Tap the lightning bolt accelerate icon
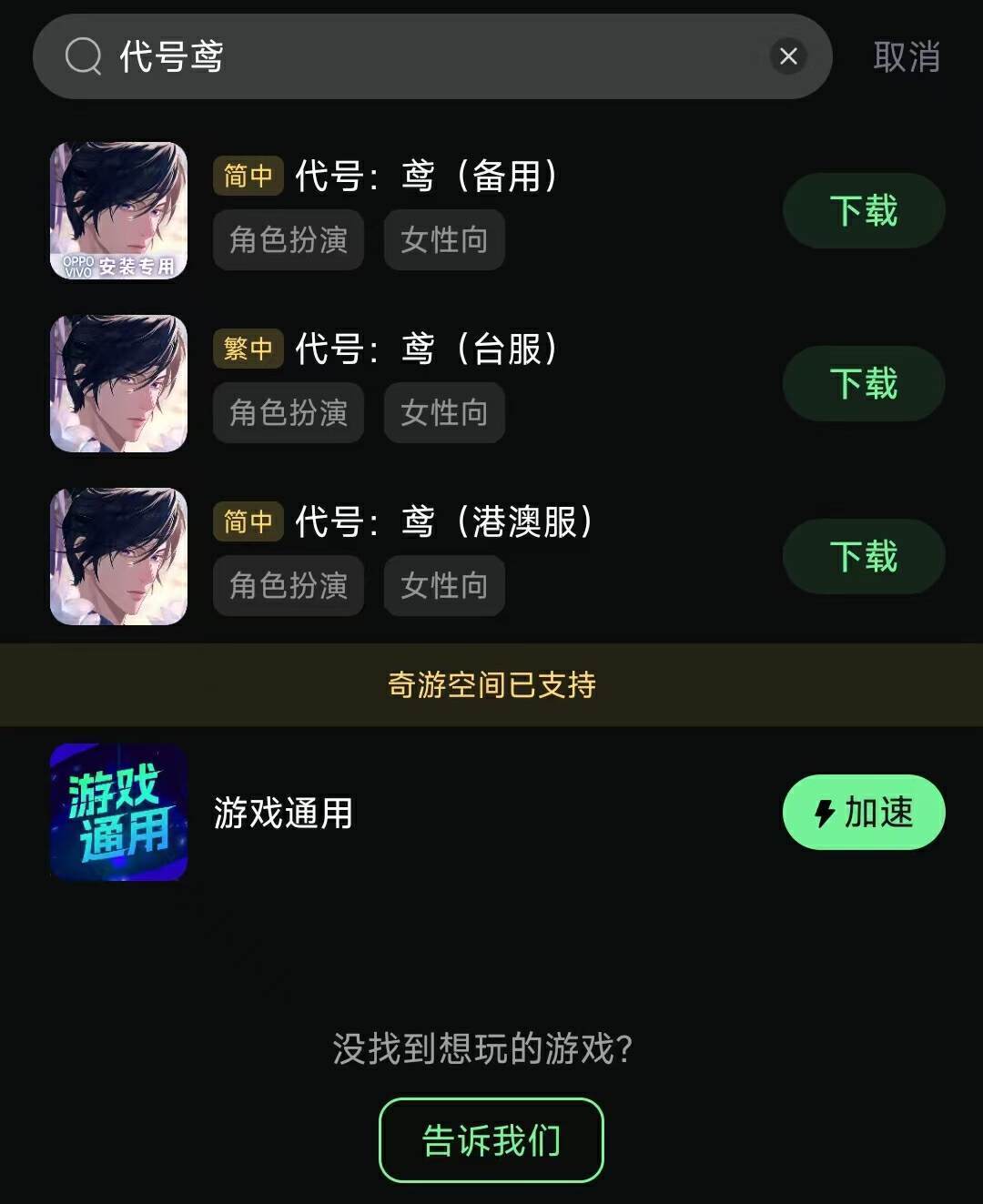The image size is (983, 1204). click(x=824, y=812)
